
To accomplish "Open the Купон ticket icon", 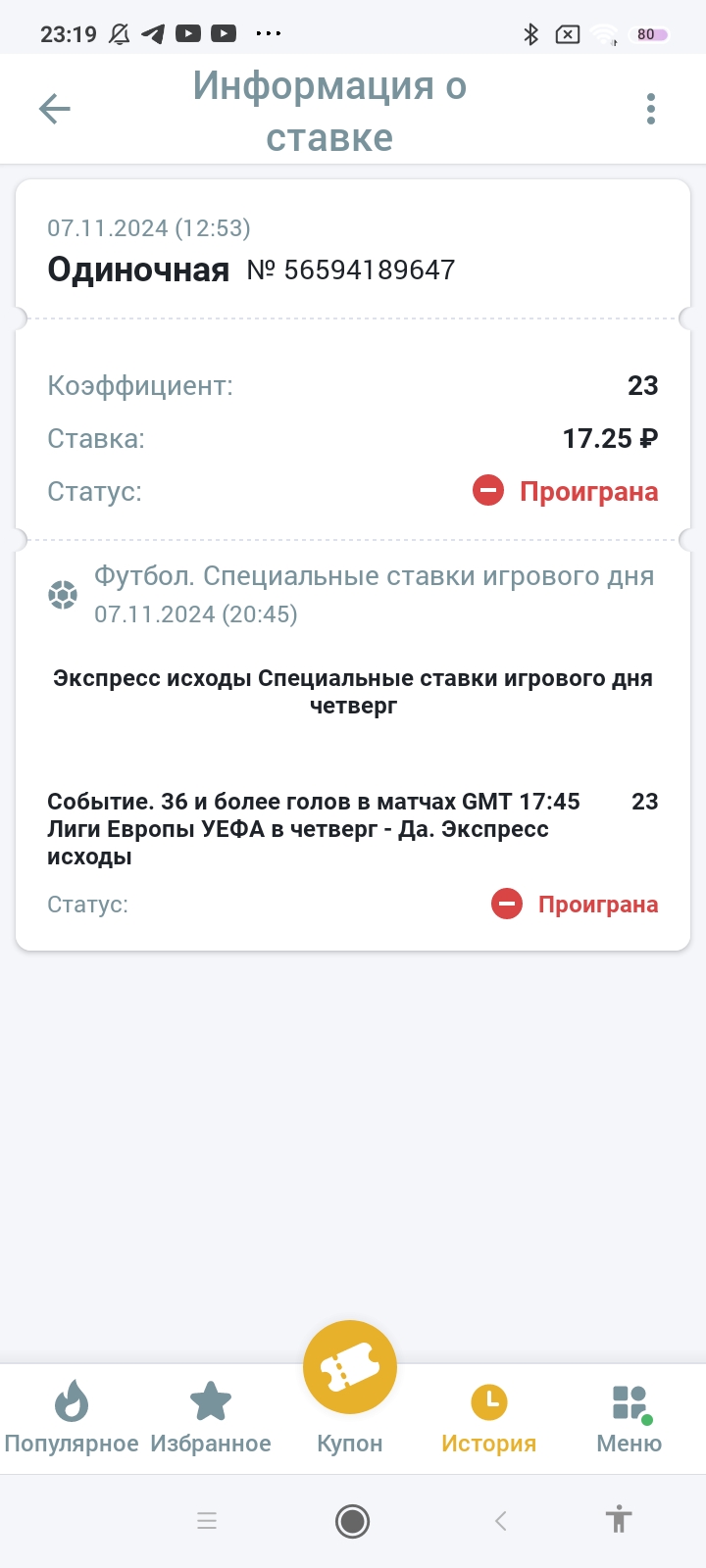I will point(350,1366).
